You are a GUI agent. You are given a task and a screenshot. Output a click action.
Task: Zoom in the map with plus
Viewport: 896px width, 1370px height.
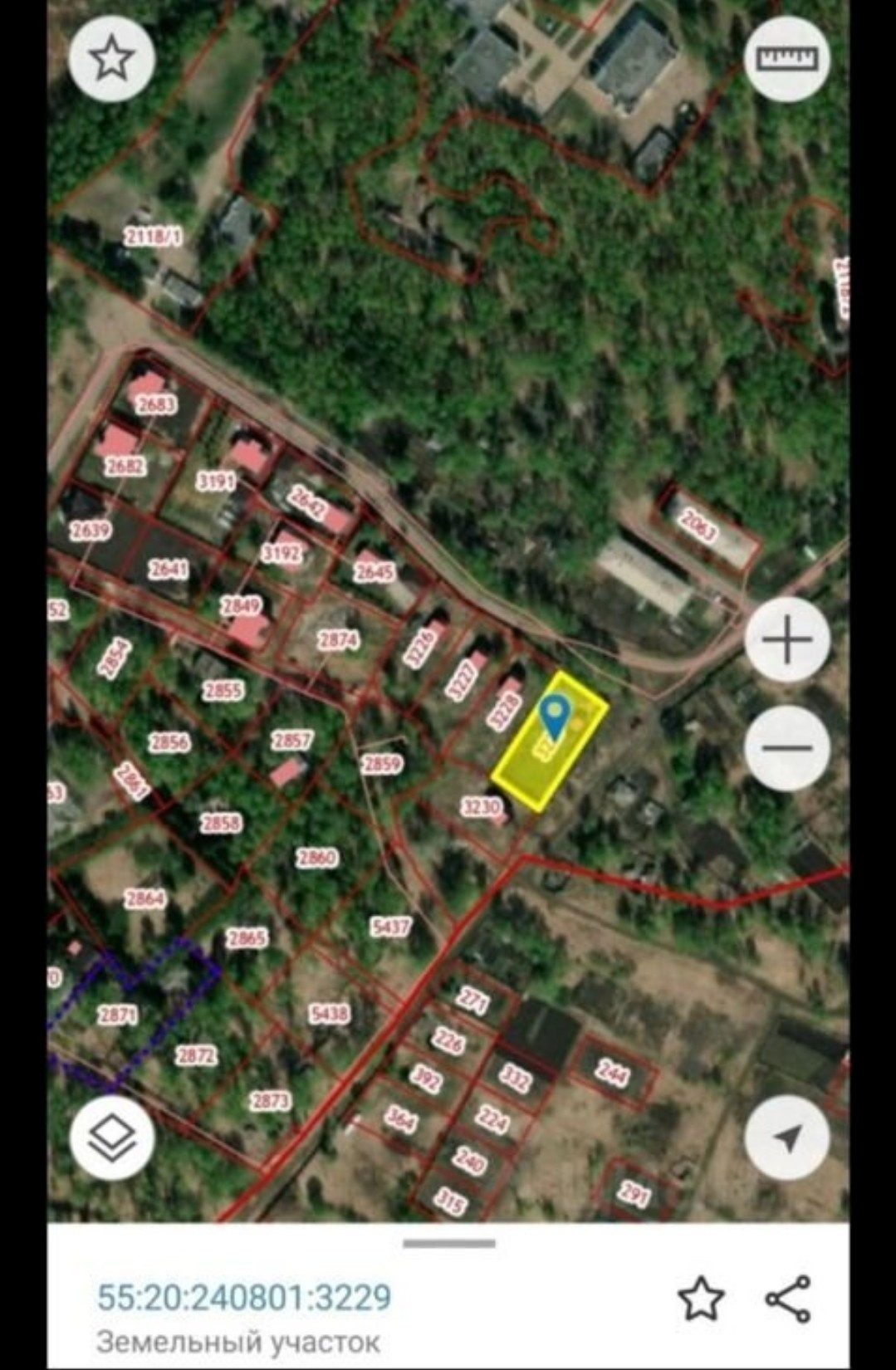pos(786,640)
